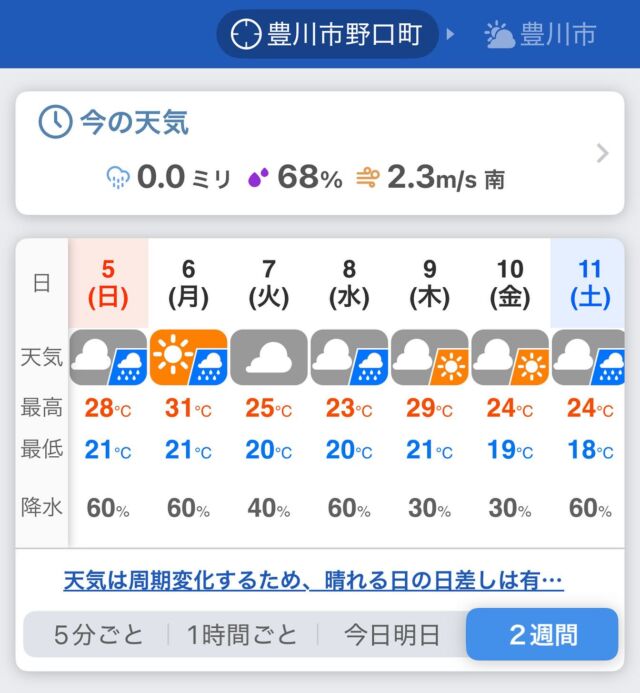This screenshot has height=693, width=640.
Task: Select the 2週間 forecast tab
Action: (x=542, y=634)
